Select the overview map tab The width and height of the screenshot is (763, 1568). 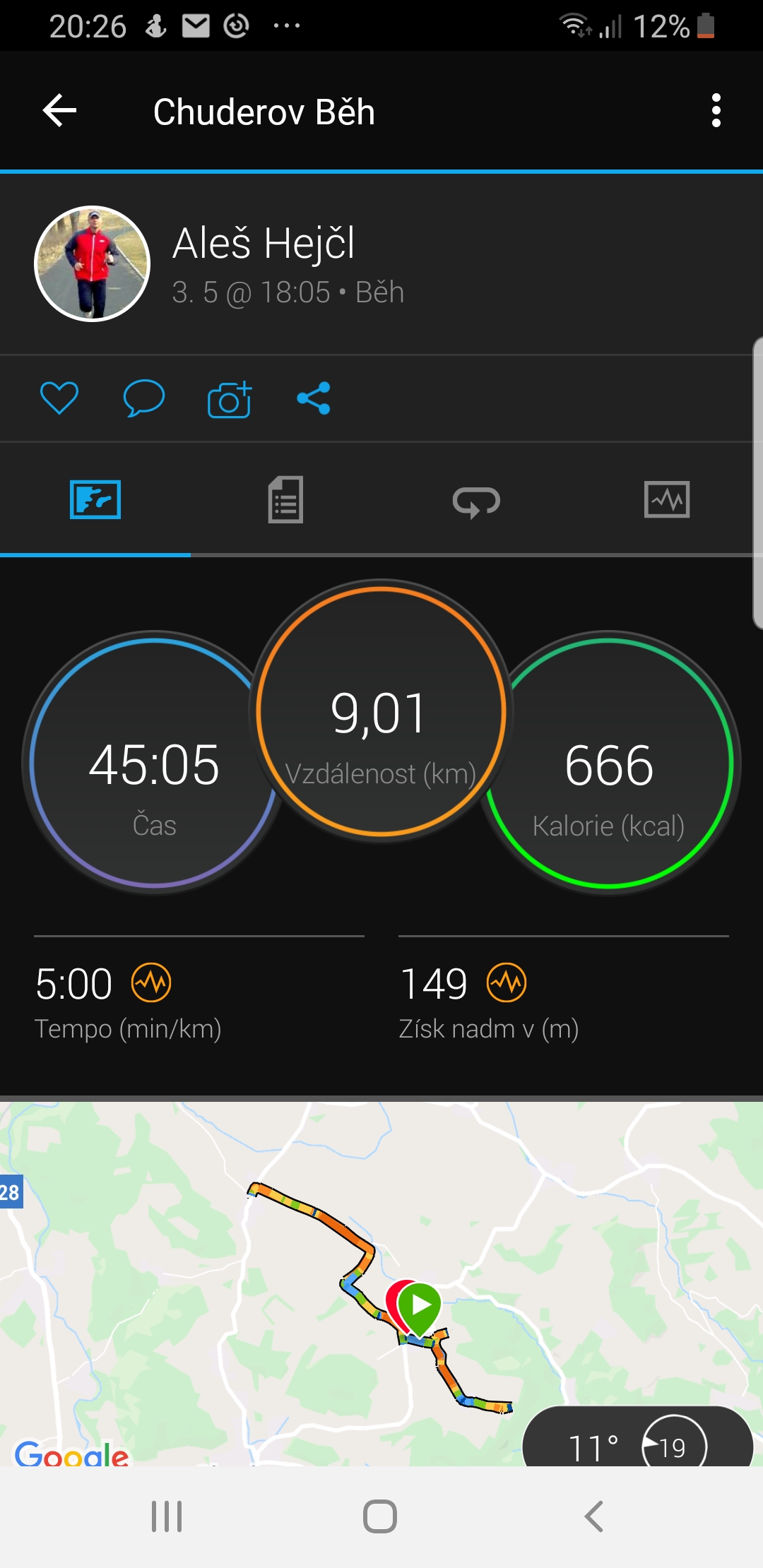(95, 499)
